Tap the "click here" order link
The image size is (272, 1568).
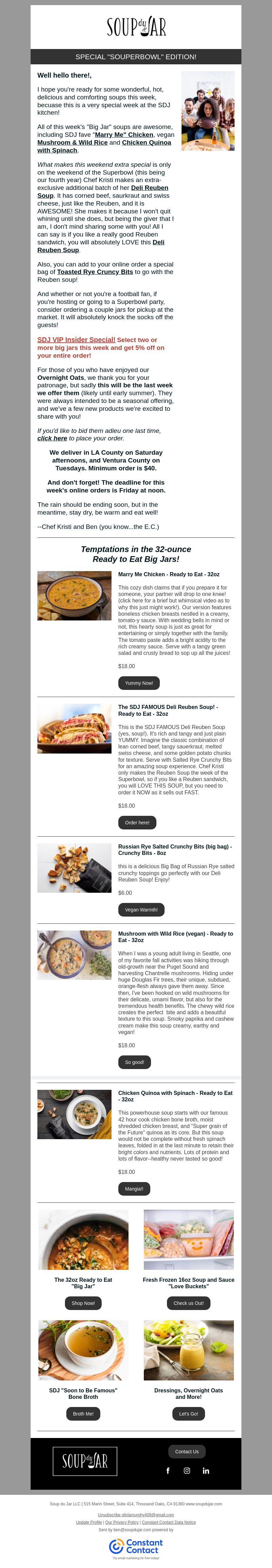(52, 438)
